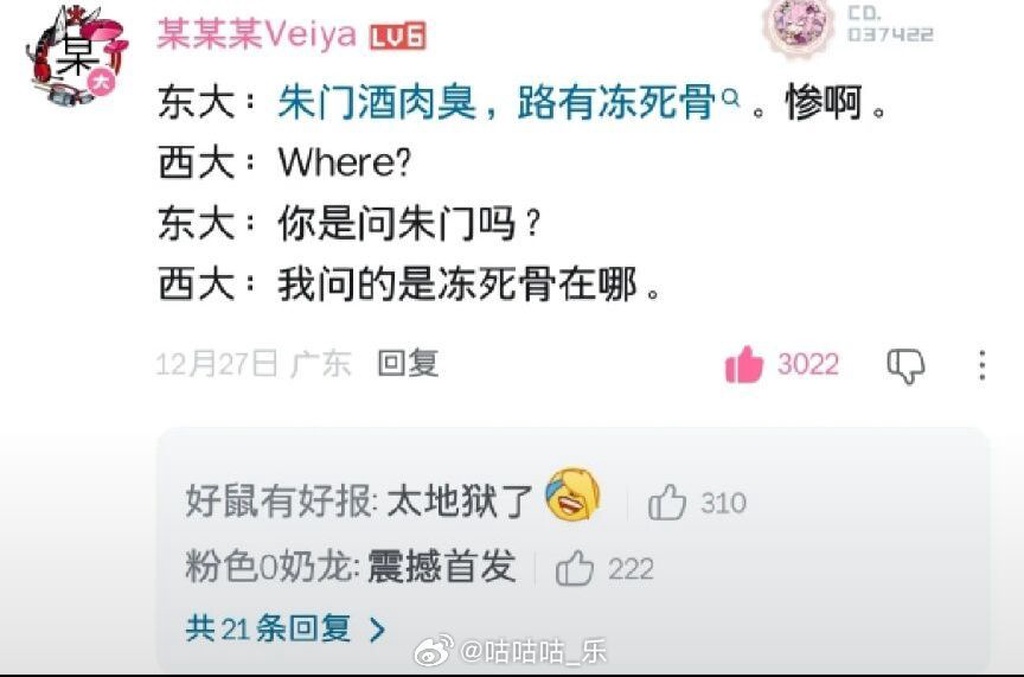The height and width of the screenshot is (677, 1024).
Task: Open 某某某Veiya's profile avatar
Action: click(x=77, y=55)
